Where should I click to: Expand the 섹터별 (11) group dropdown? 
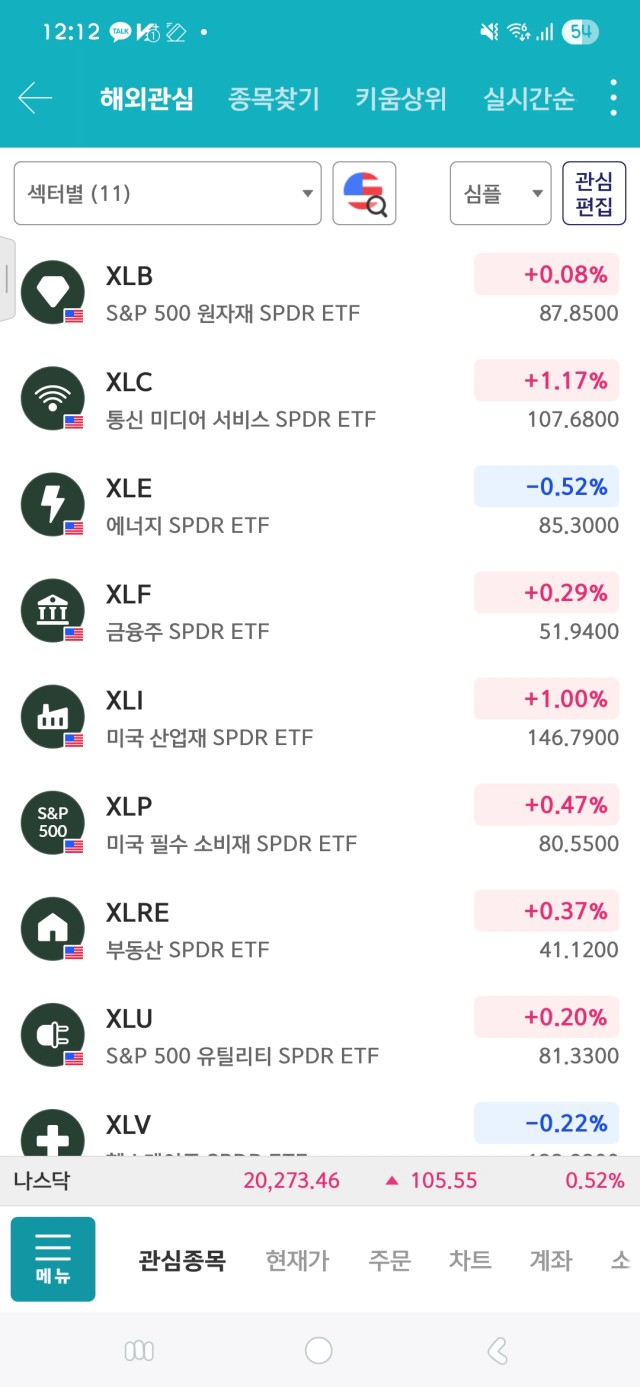(x=168, y=193)
